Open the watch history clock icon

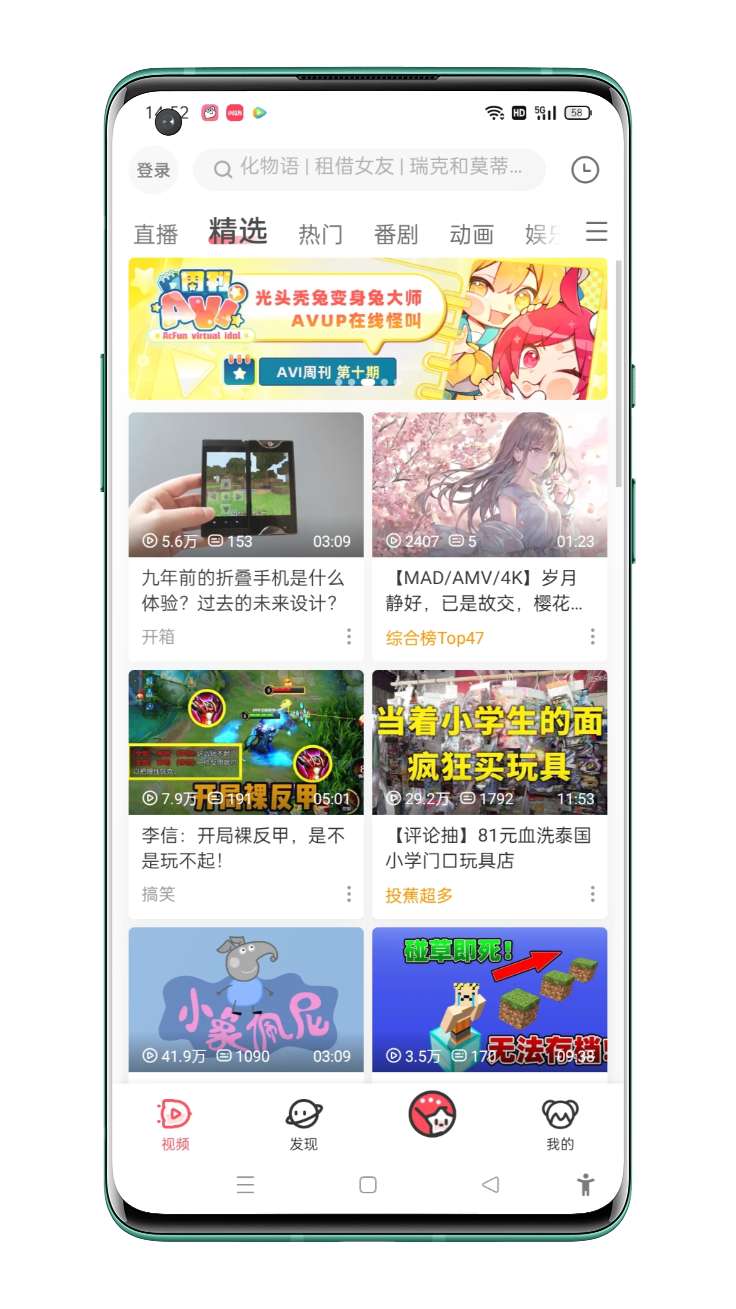585,170
